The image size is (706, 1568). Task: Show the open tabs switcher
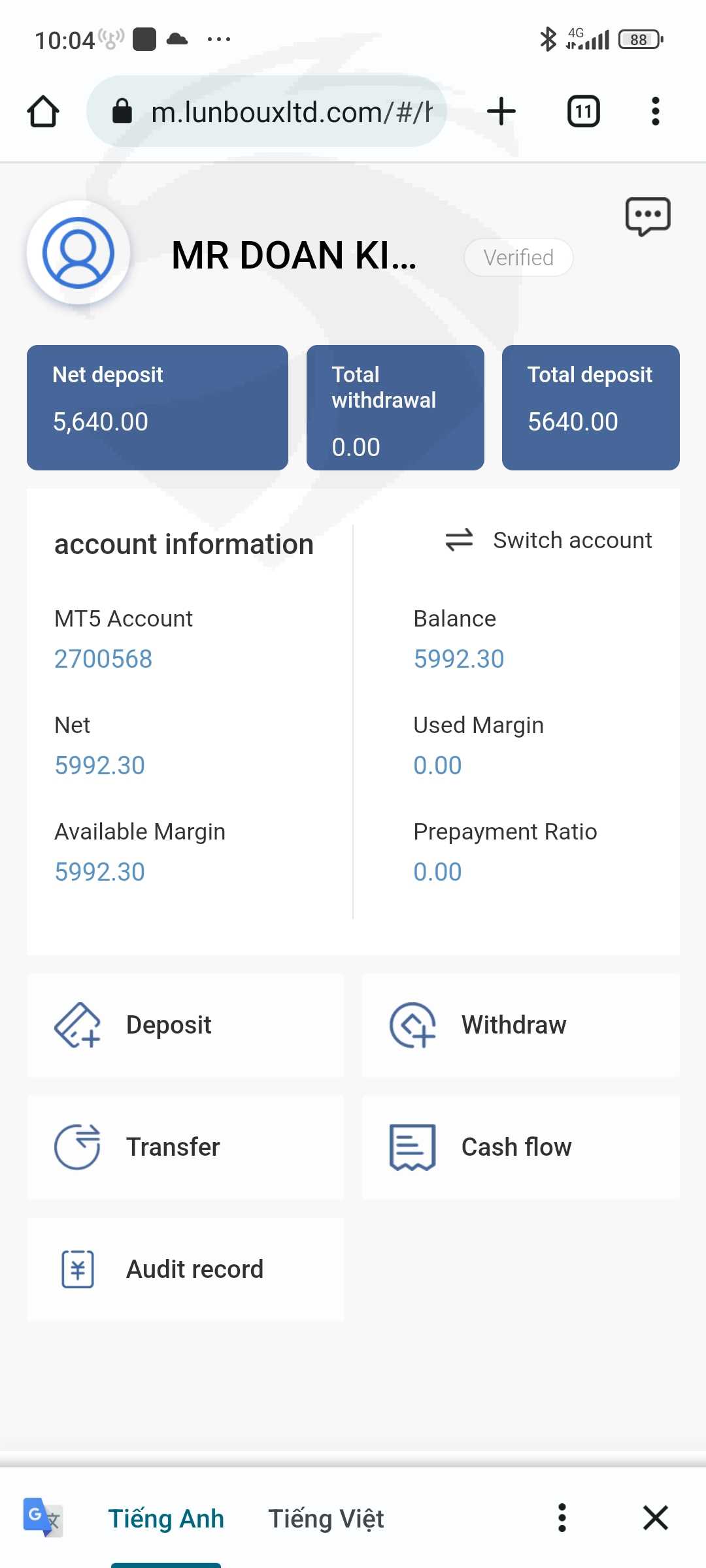583,111
